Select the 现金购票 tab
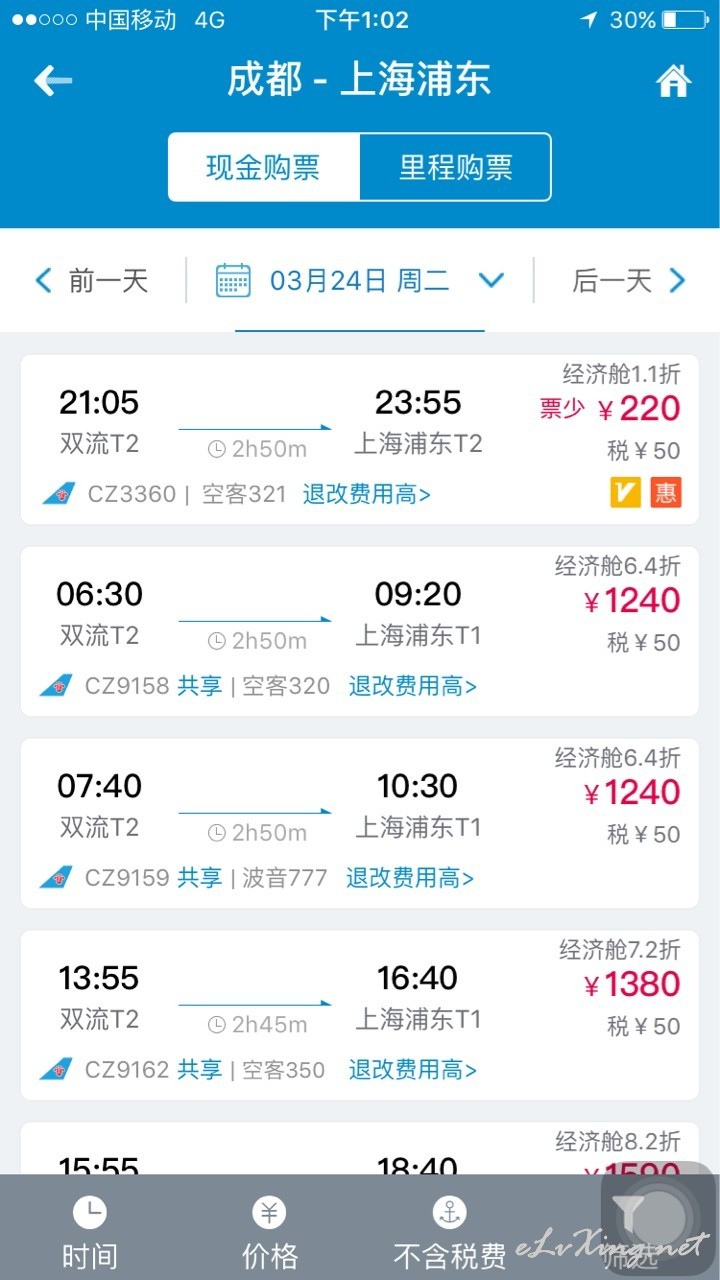Image resolution: width=720 pixels, height=1280 pixels. 264,167
